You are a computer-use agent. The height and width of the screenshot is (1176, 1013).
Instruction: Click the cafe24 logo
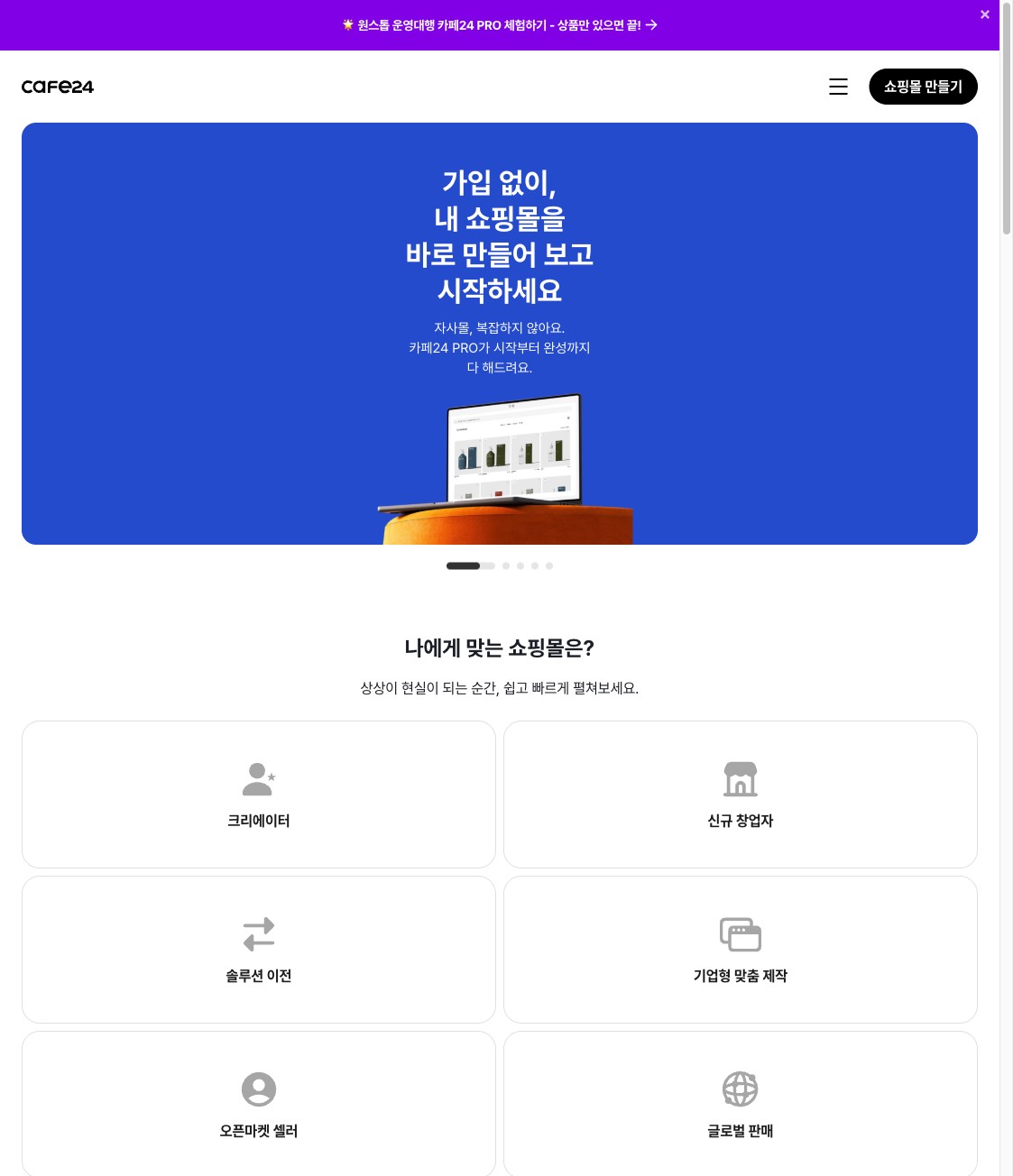pos(58,87)
